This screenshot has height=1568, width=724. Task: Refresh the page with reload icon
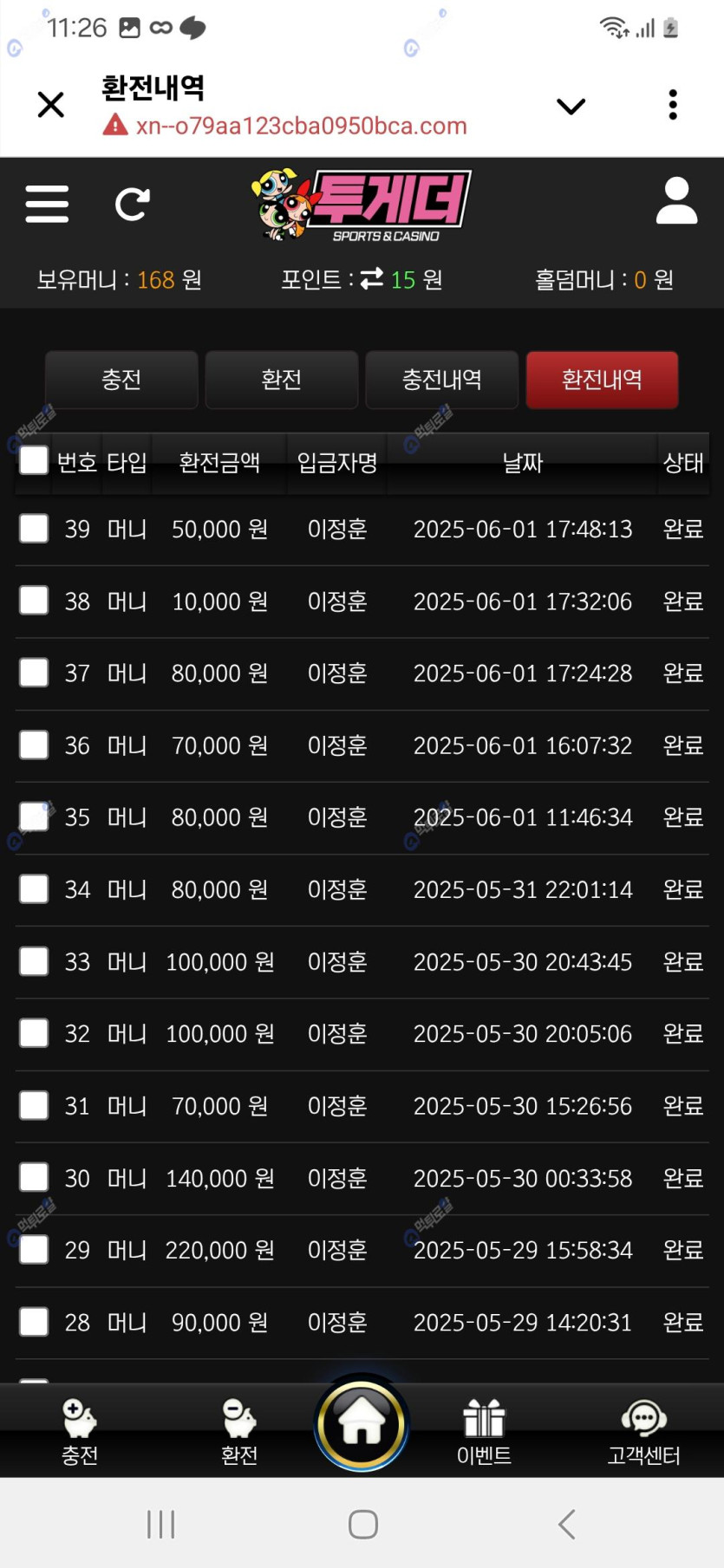click(x=133, y=204)
